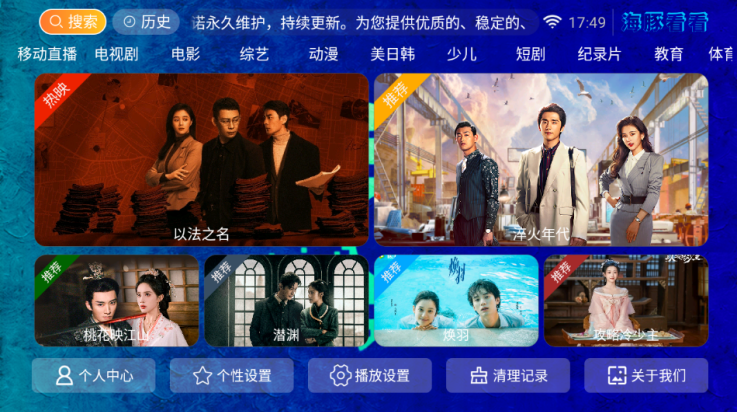Switch to the 综艺 tab
The height and width of the screenshot is (412, 737).
(x=254, y=54)
